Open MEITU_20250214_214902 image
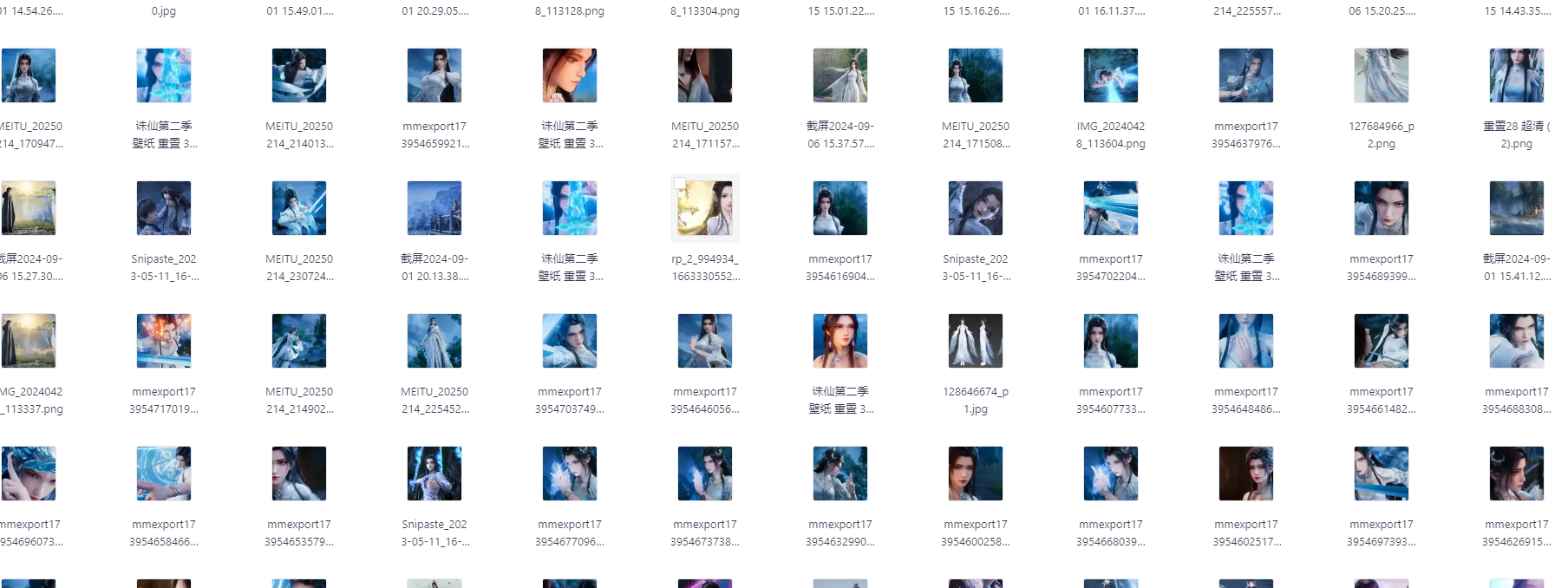1568x588 pixels. pos(298,341)
